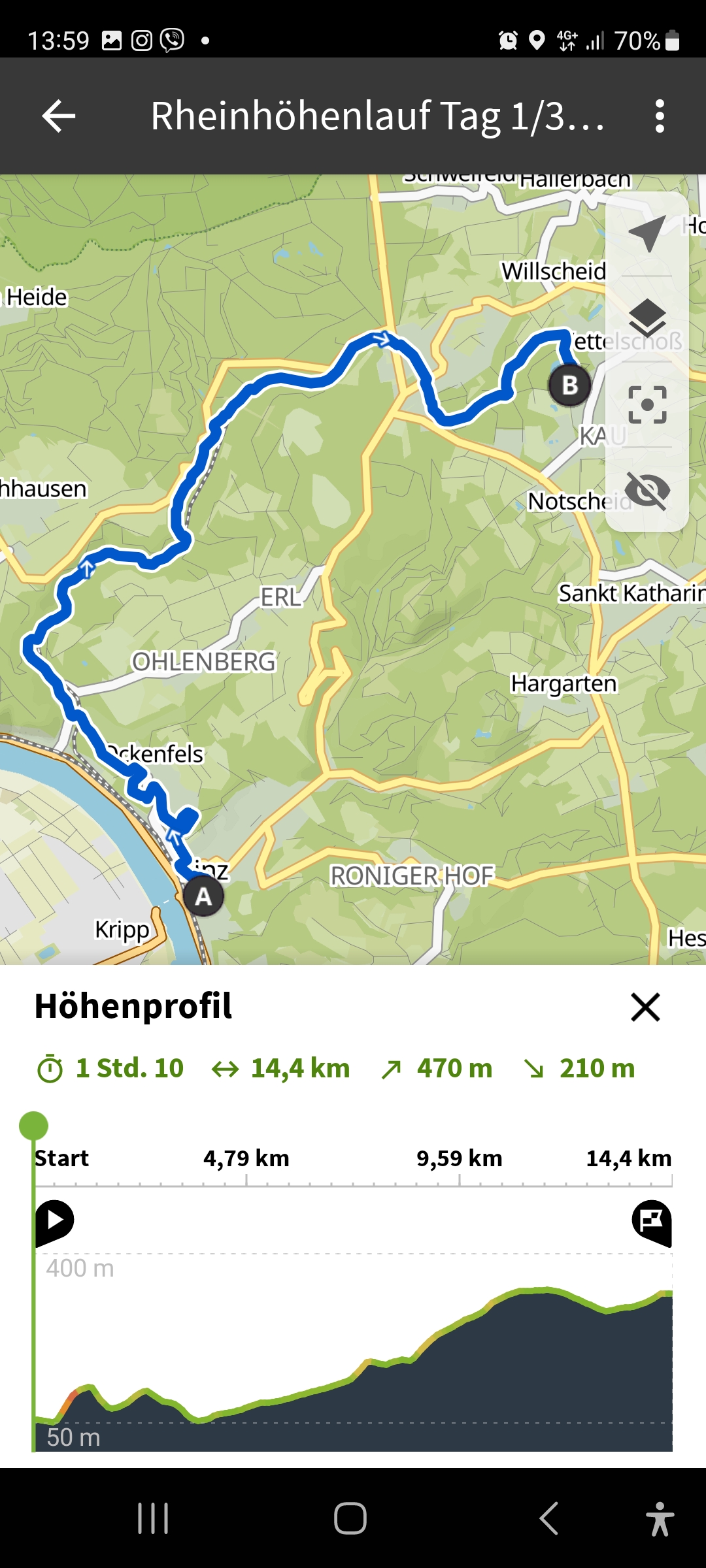Image resolution: width=706 pixels, height=1568 pixels.
Task: Go to the home screen
Action: pyautogui.click(x=350, y=1518)
